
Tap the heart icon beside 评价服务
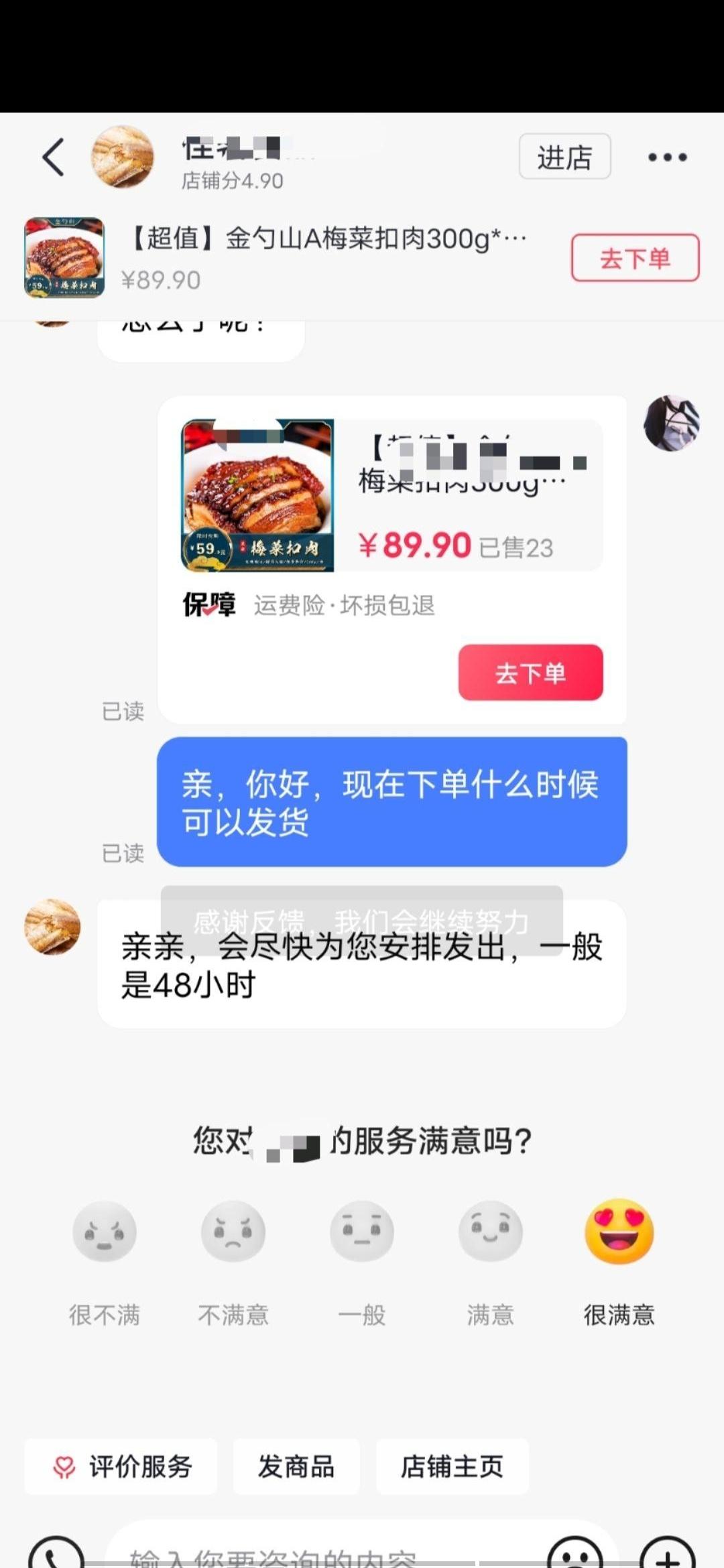64,1467
